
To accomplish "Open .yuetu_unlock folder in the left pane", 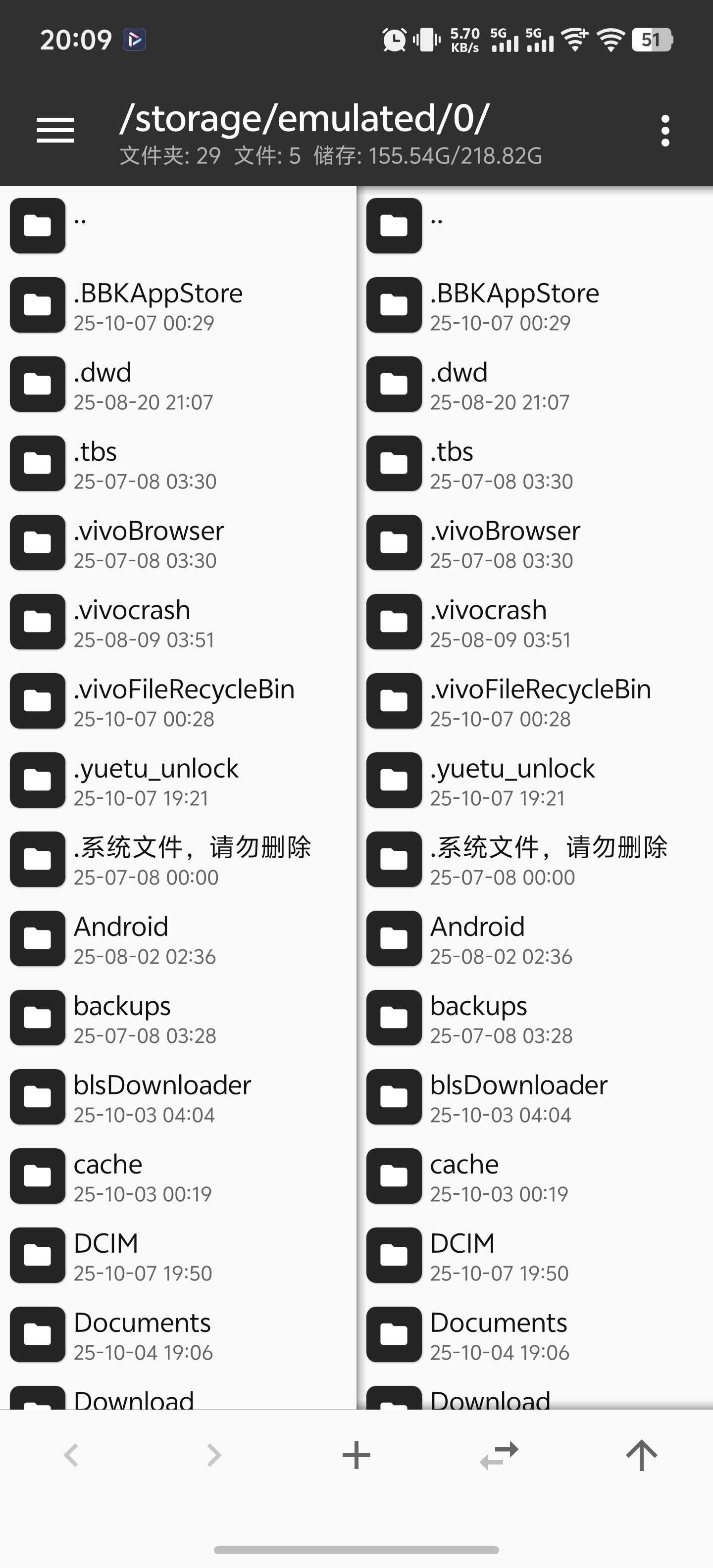I will (156, 780).
